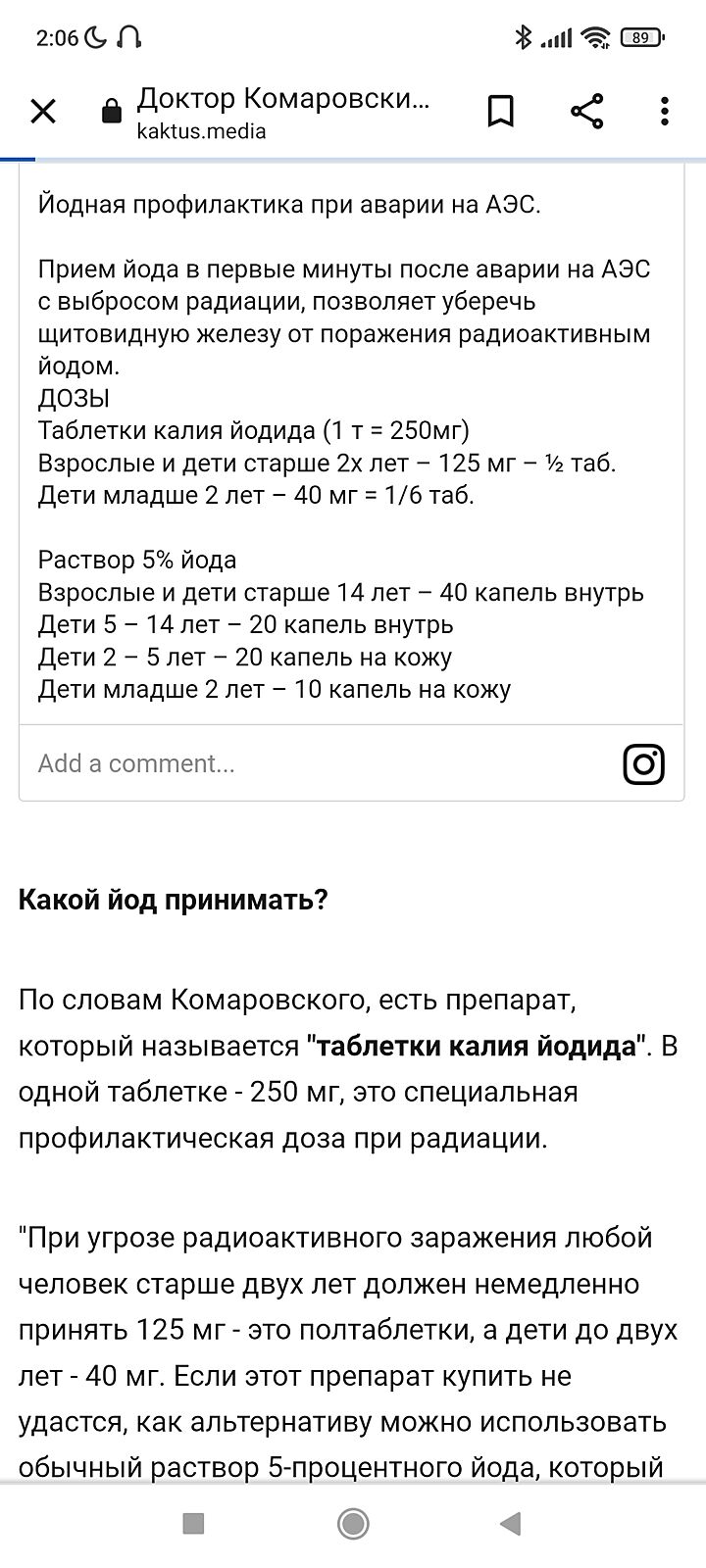Tap the Add a comment field
706x1568 pixels.
point(294,763)
